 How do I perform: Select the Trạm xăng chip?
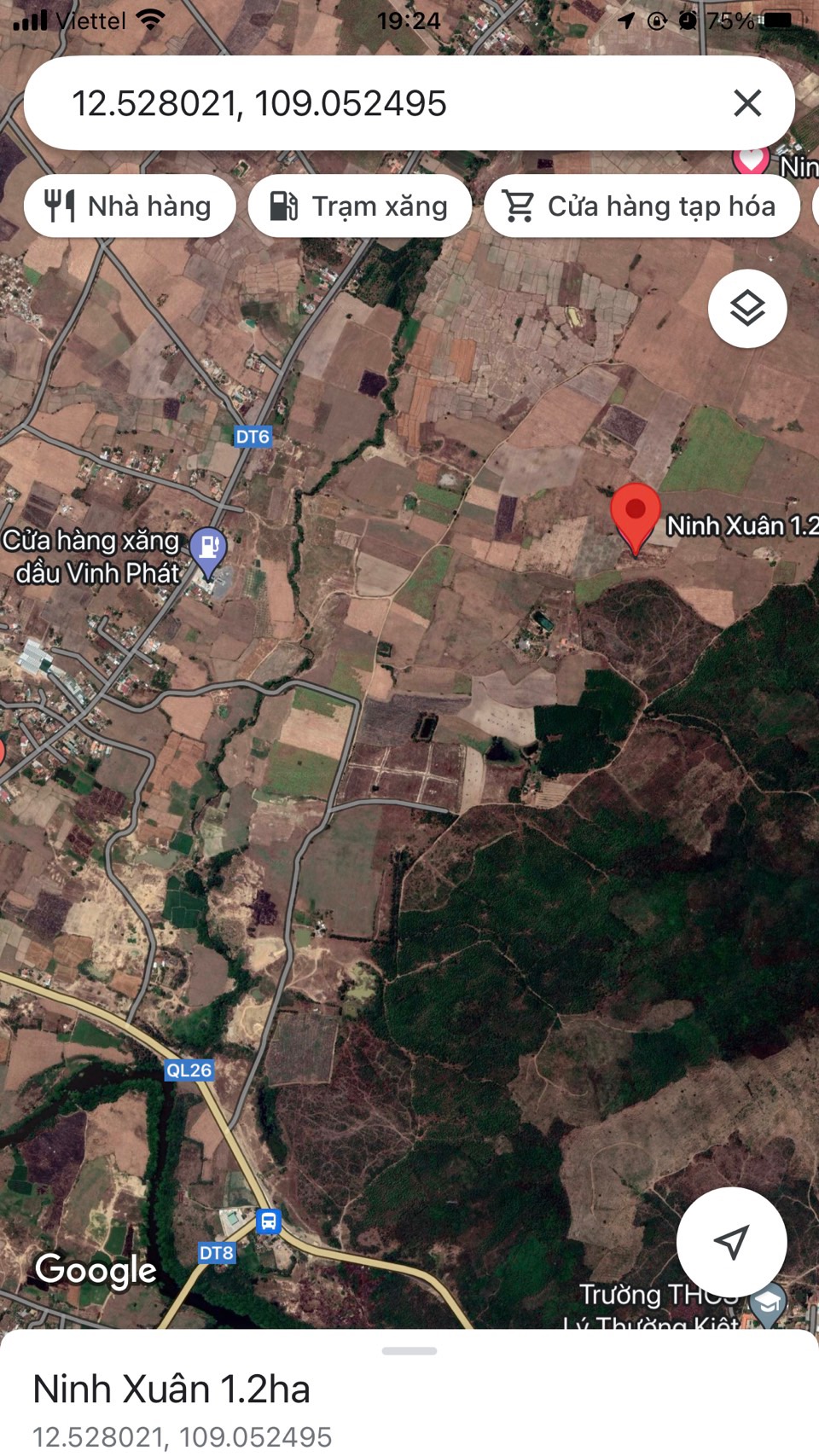[x=359, y=206]
